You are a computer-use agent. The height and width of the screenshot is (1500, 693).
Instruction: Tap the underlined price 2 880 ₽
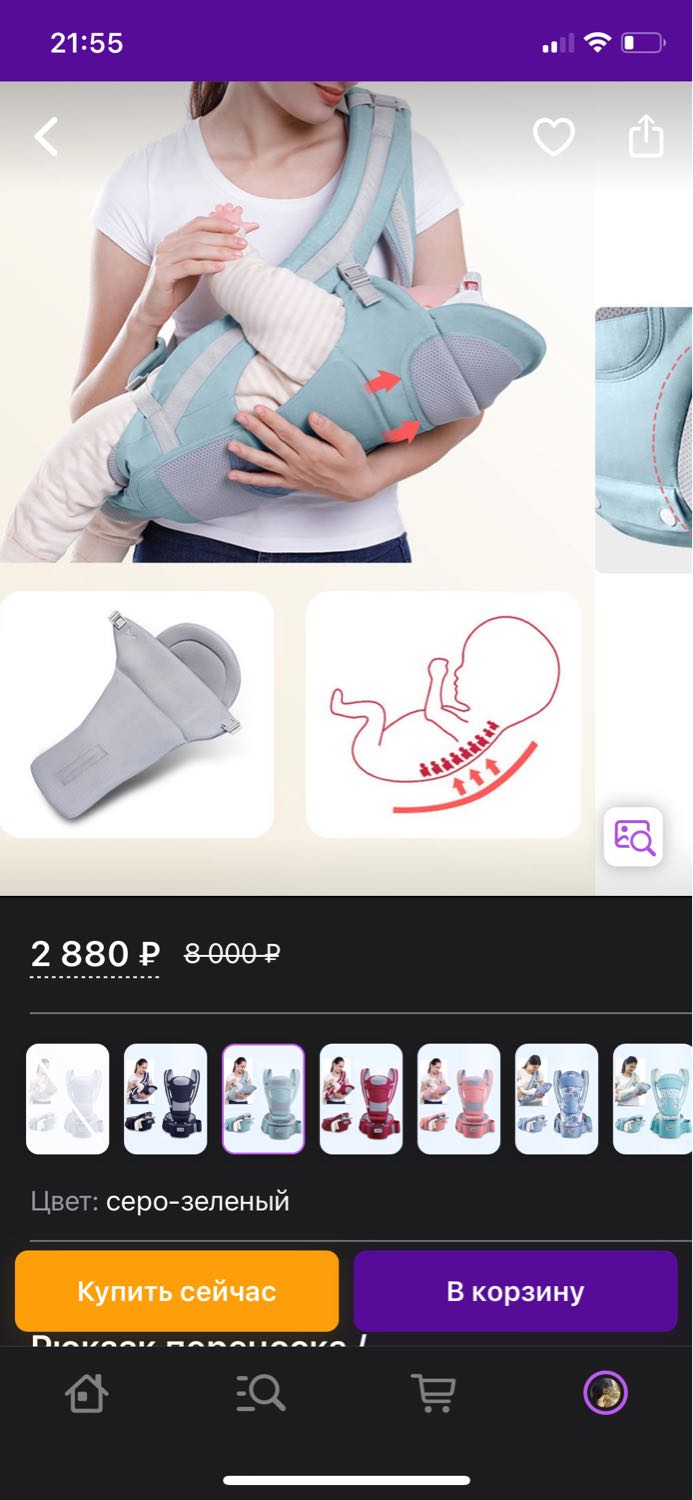coord(95,954)
